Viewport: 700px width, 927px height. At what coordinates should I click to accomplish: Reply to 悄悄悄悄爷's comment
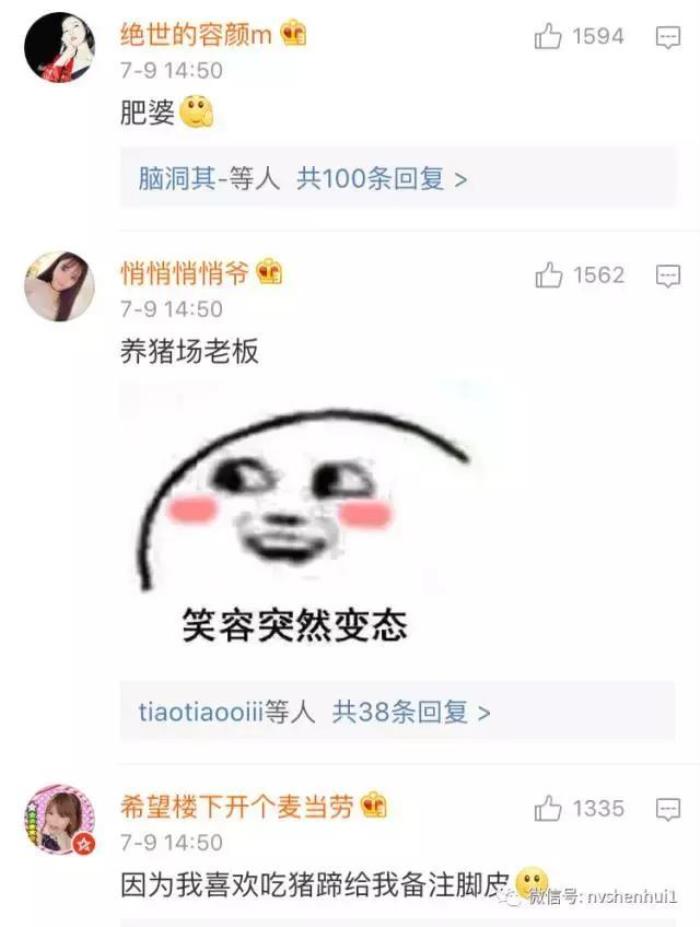(x=668, y=276)
